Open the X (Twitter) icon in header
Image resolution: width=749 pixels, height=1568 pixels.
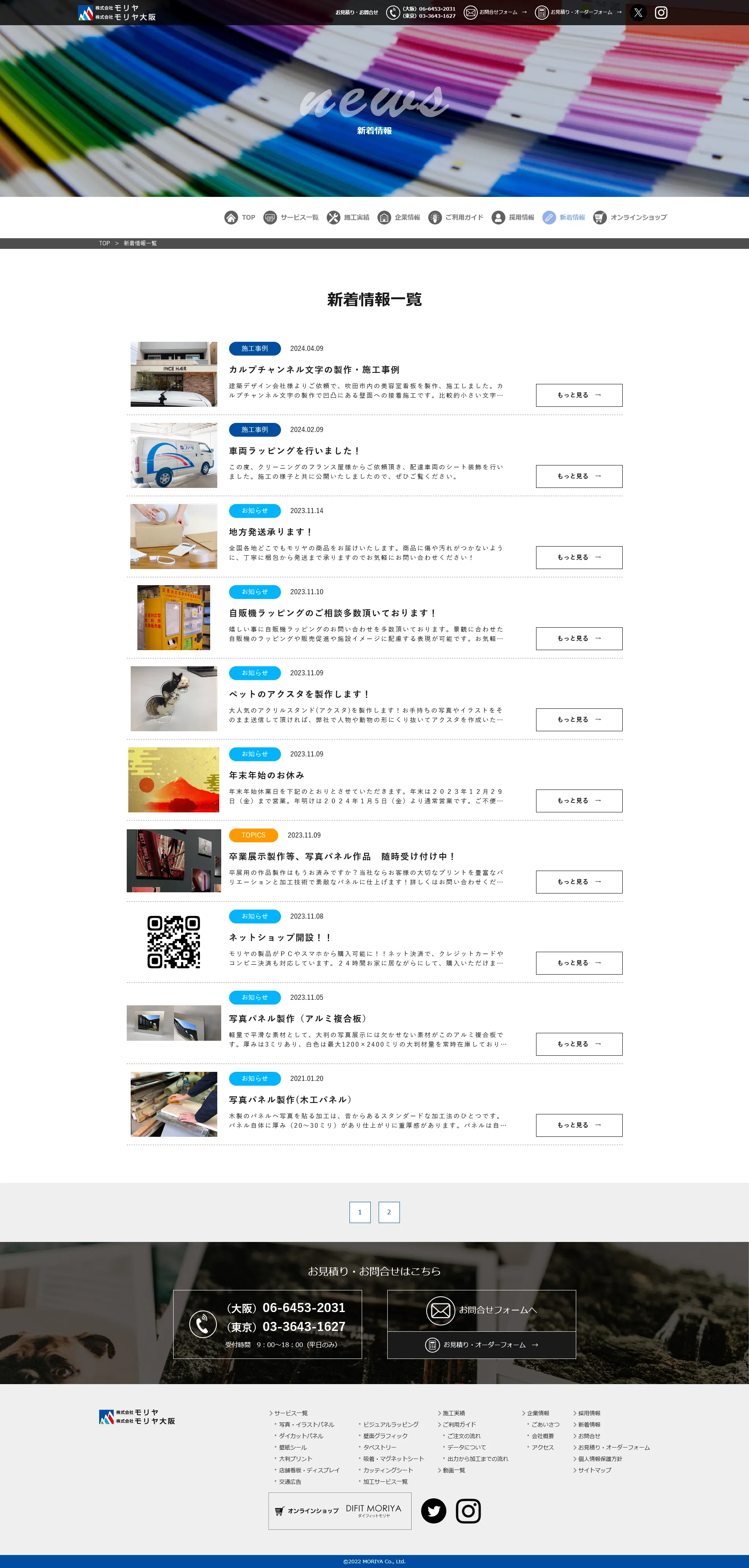pos(638,12)
